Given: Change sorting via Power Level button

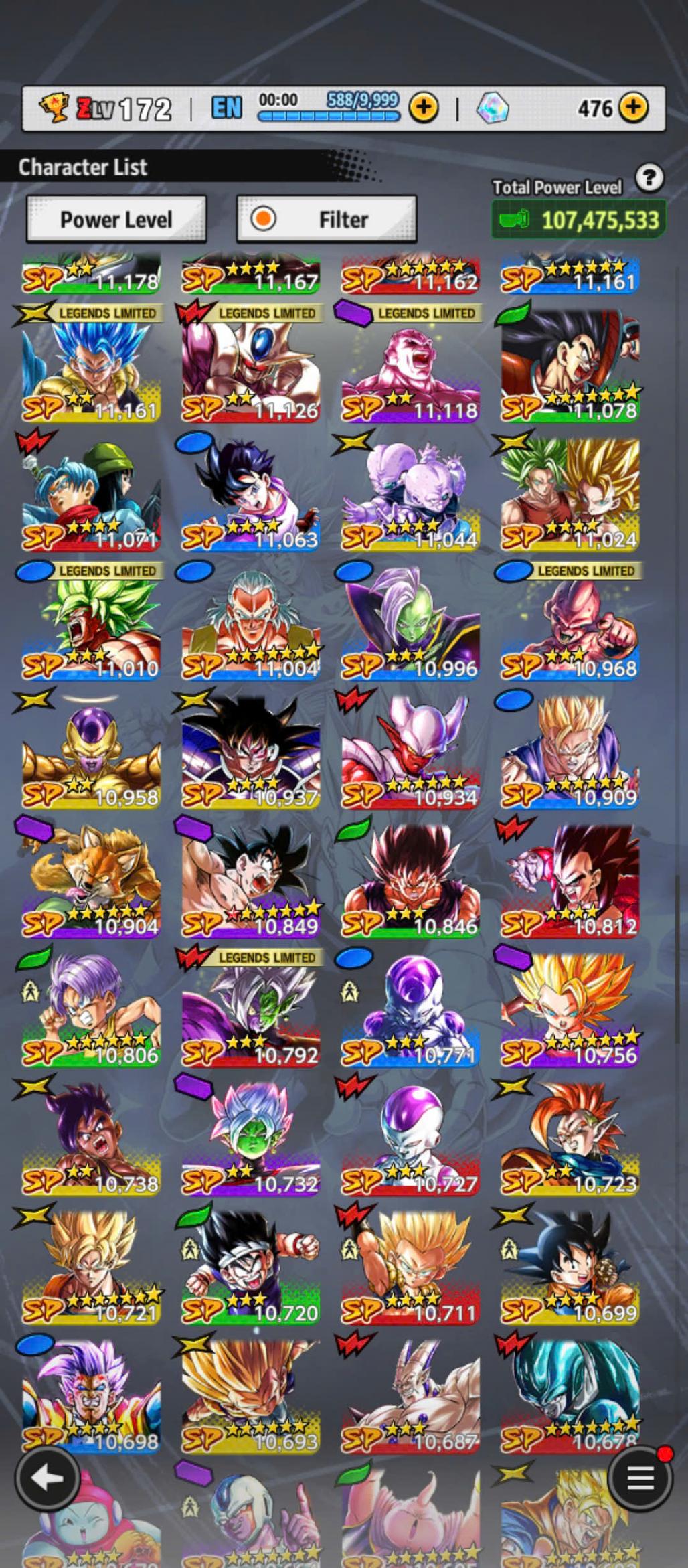Looking at the screenshot, I should pos(116,219).
